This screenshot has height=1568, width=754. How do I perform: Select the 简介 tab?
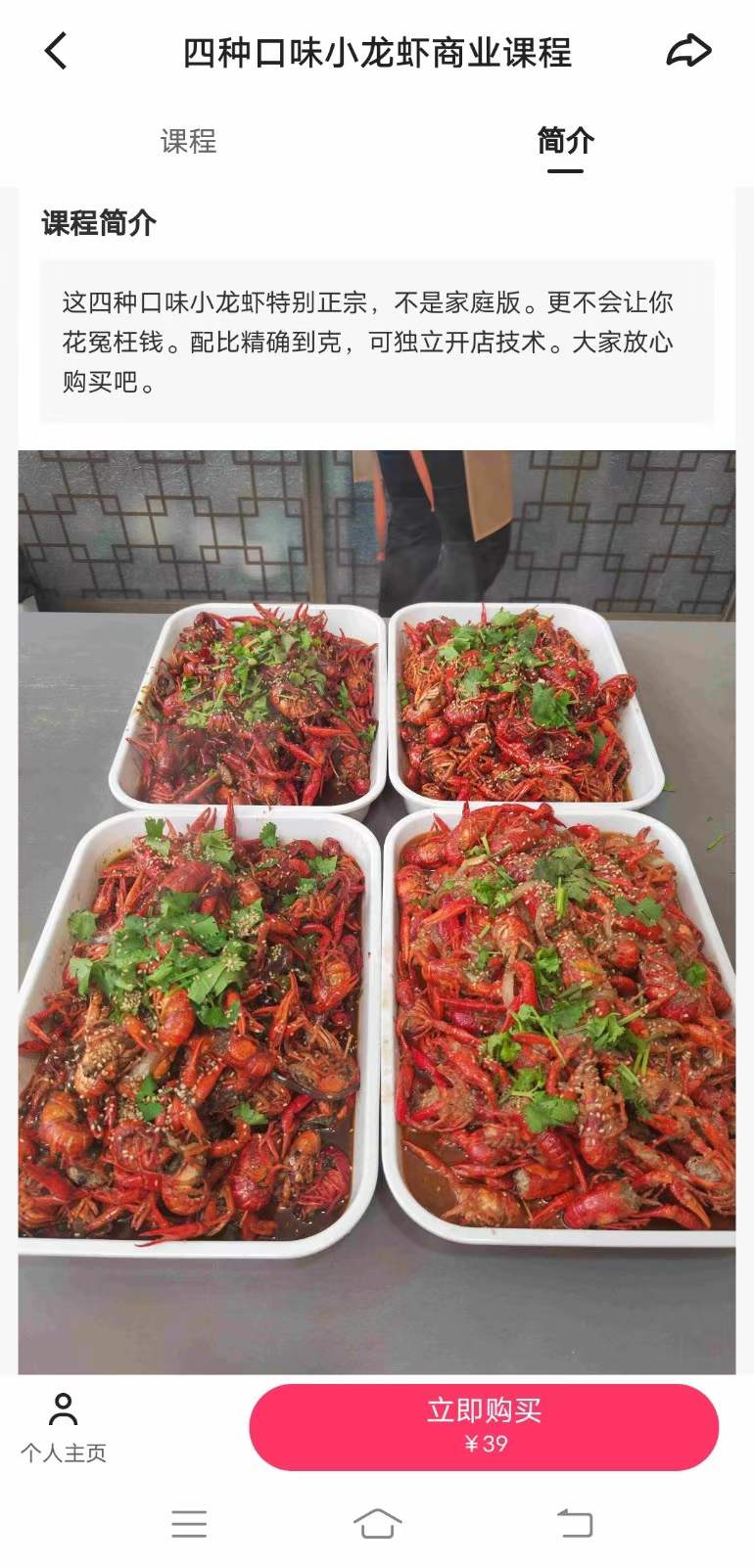(565, 142)
